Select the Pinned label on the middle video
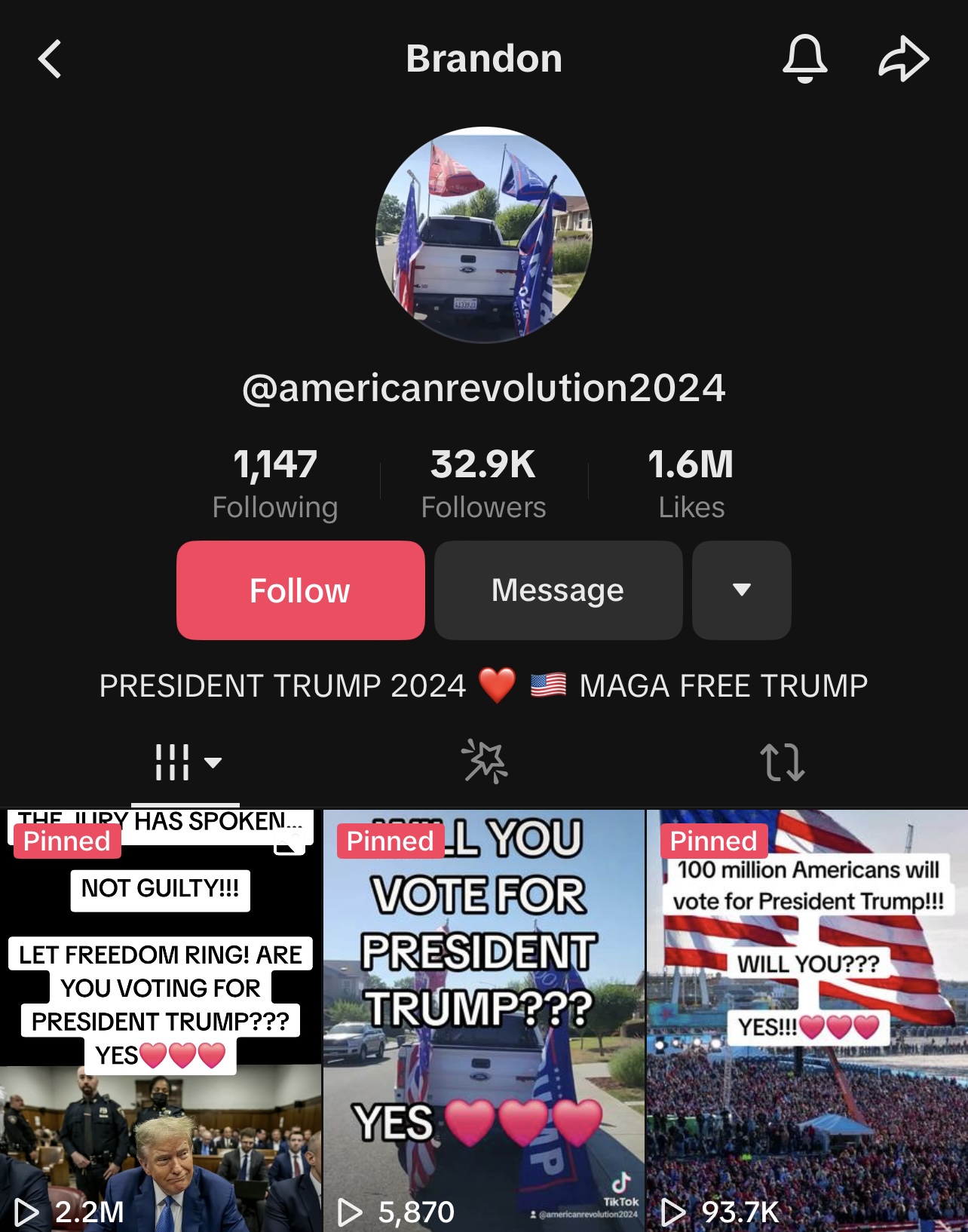Viewport: 968px width, 1232px height. click(390, 841)
